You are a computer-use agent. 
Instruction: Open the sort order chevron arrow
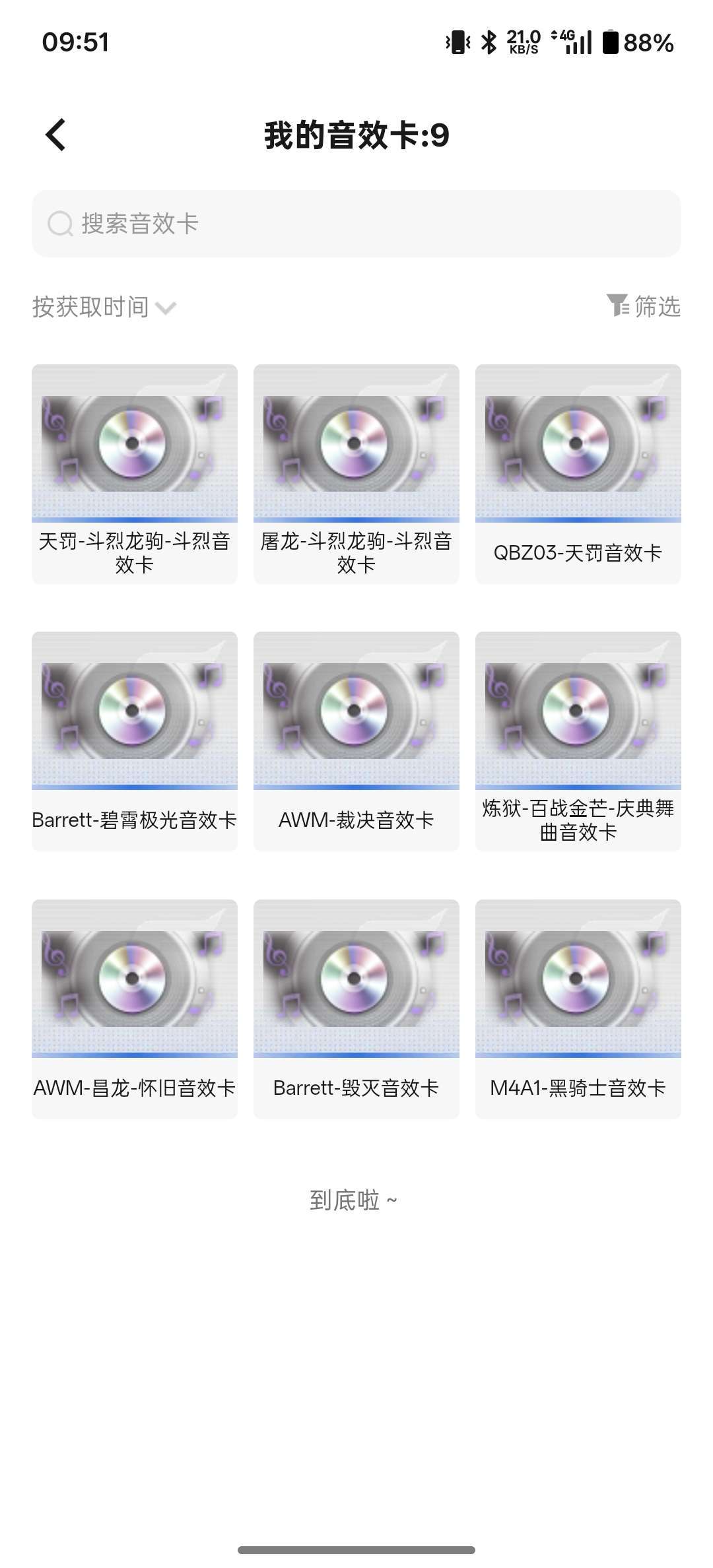point(167,308)
